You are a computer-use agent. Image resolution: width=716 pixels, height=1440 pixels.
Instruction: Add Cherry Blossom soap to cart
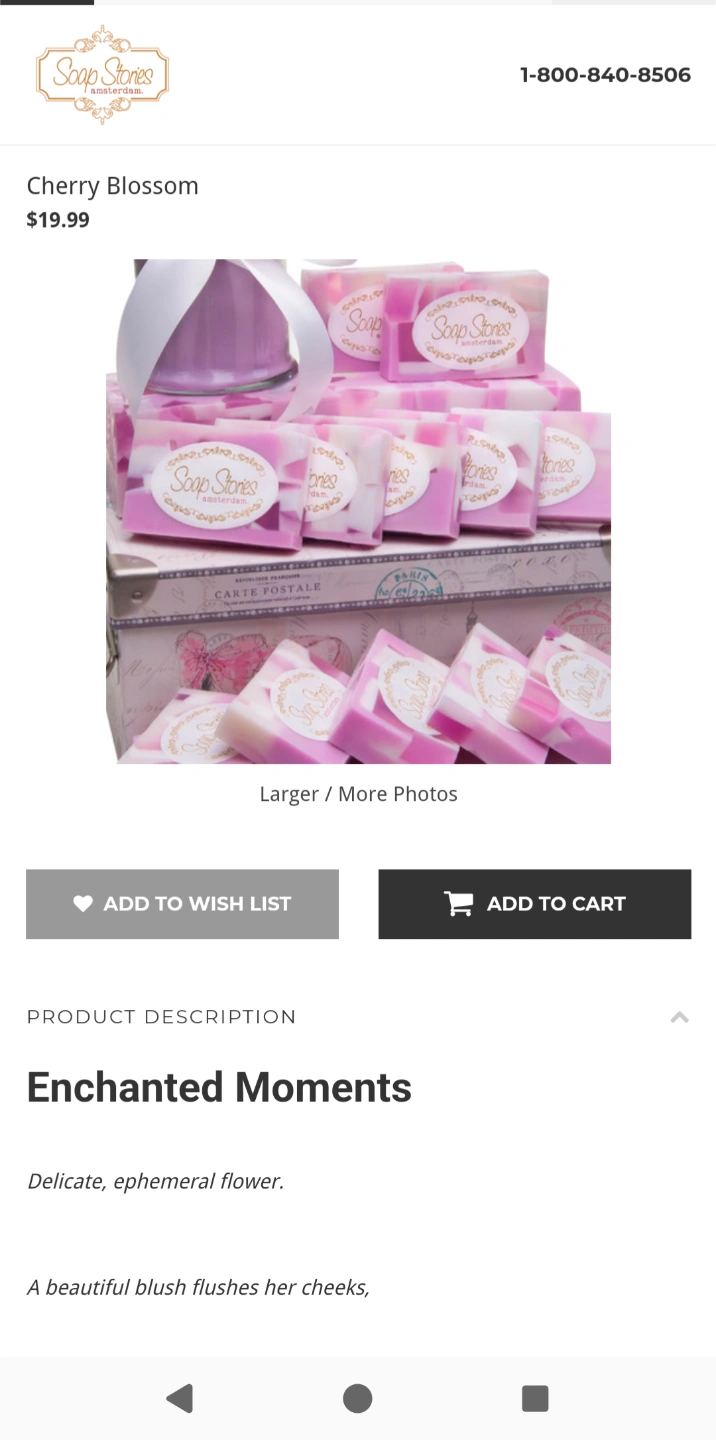(535, 904)
